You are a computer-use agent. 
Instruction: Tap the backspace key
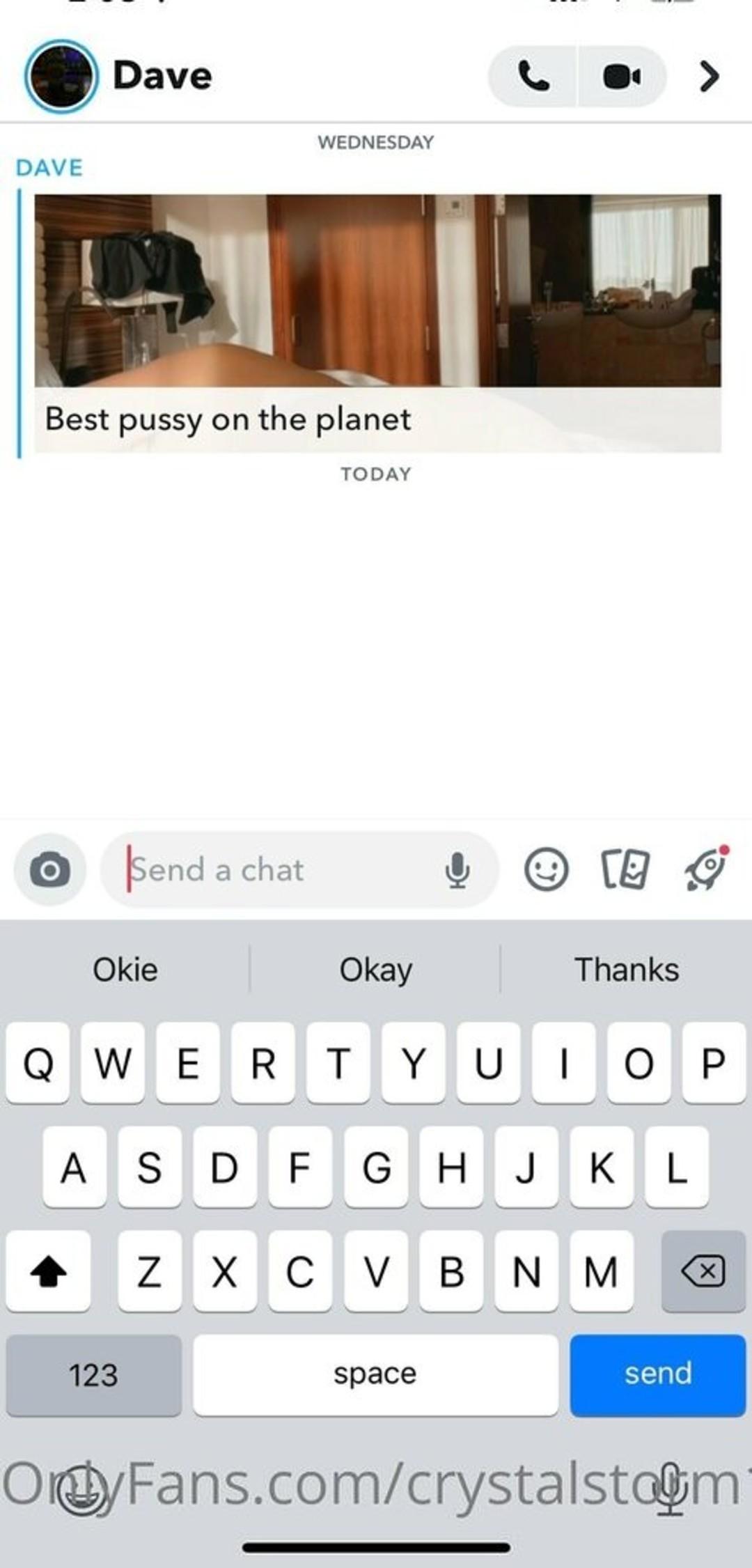click(x=703, y=1271)
